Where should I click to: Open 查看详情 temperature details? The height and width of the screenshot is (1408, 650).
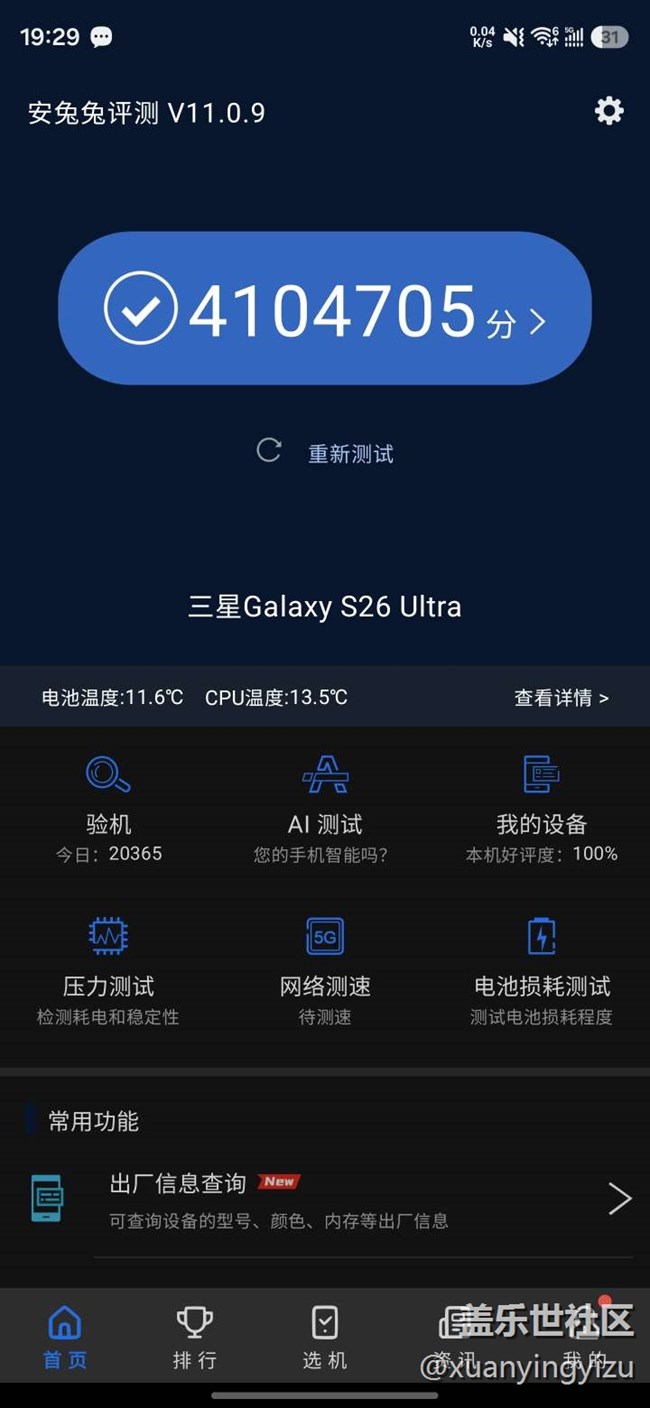(x=561, y=698)
